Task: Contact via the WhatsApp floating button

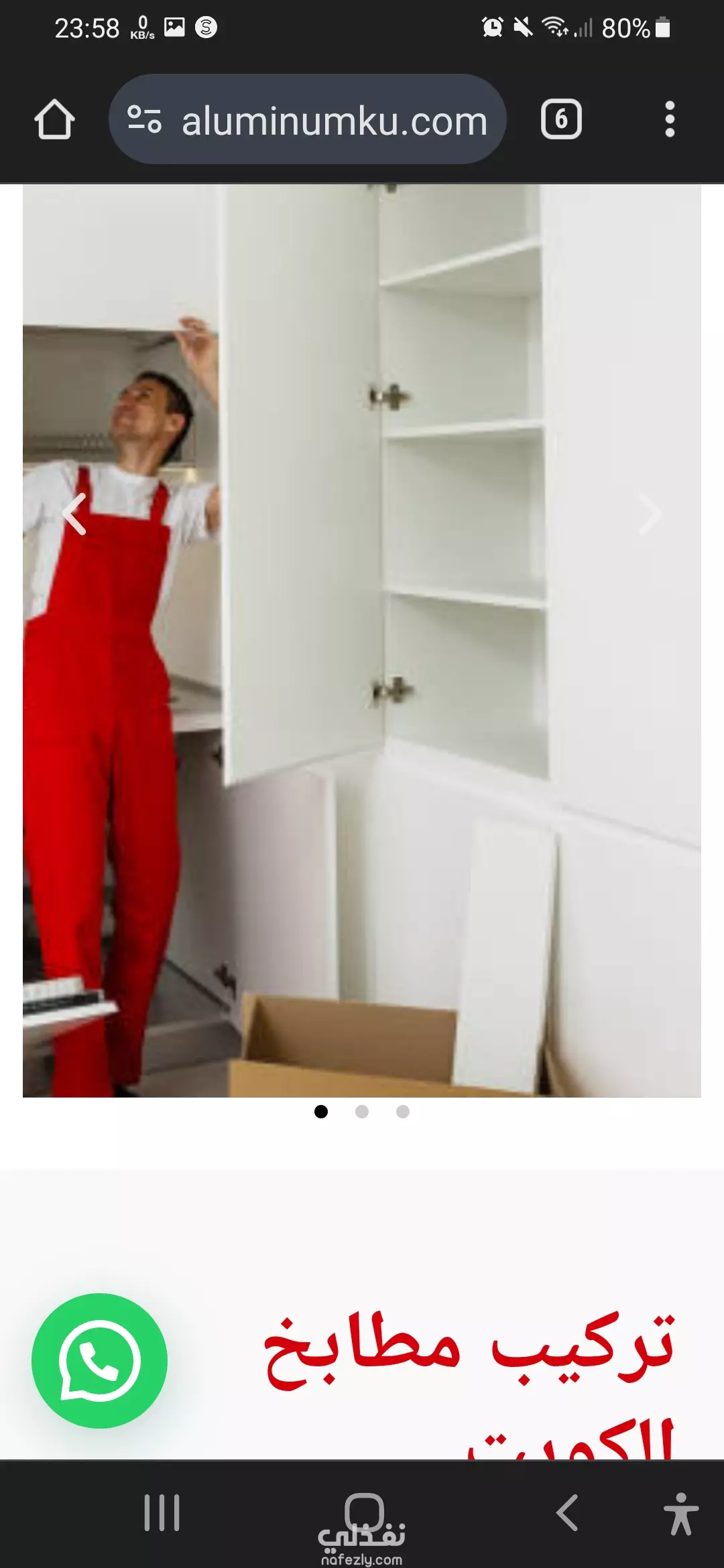Action: (100, 1361)
